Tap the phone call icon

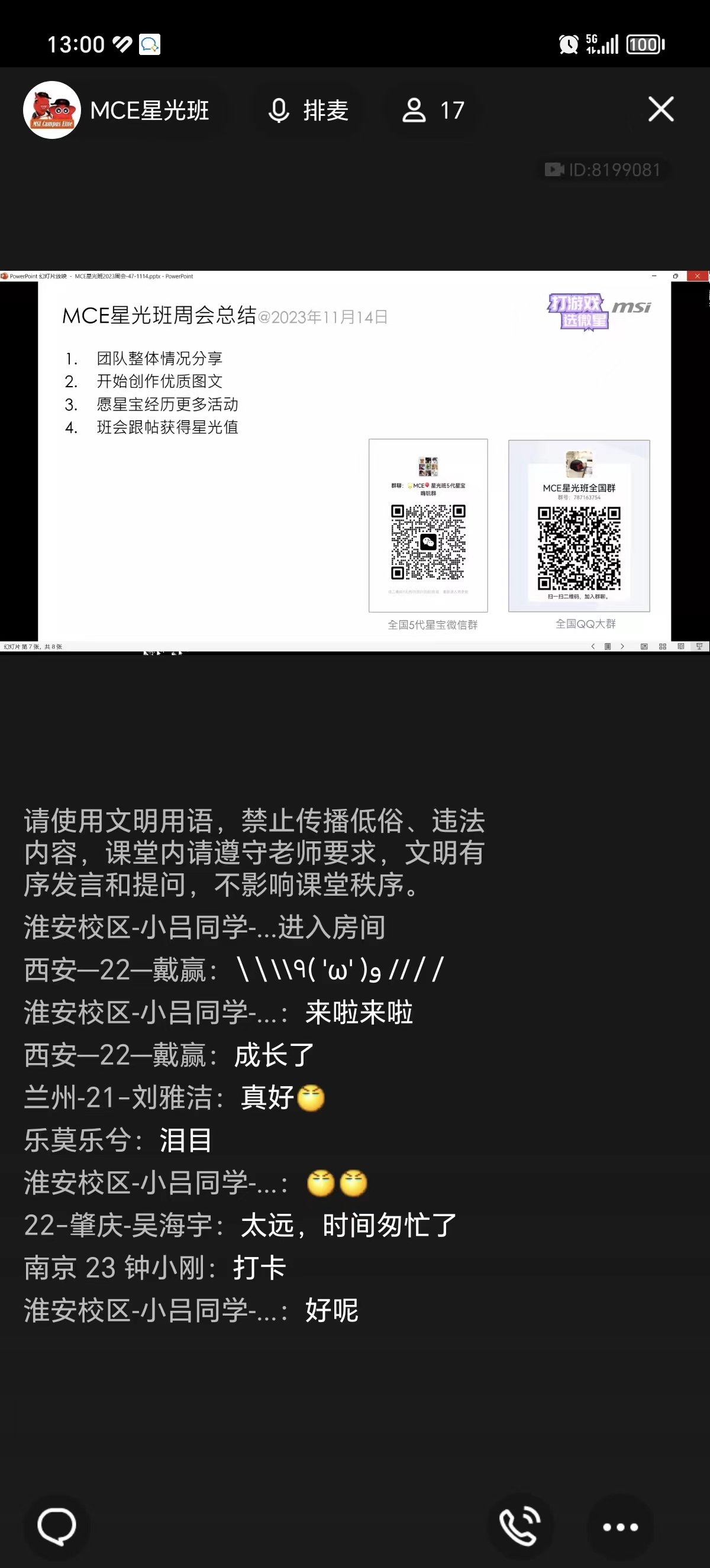tap(519, 1526)
